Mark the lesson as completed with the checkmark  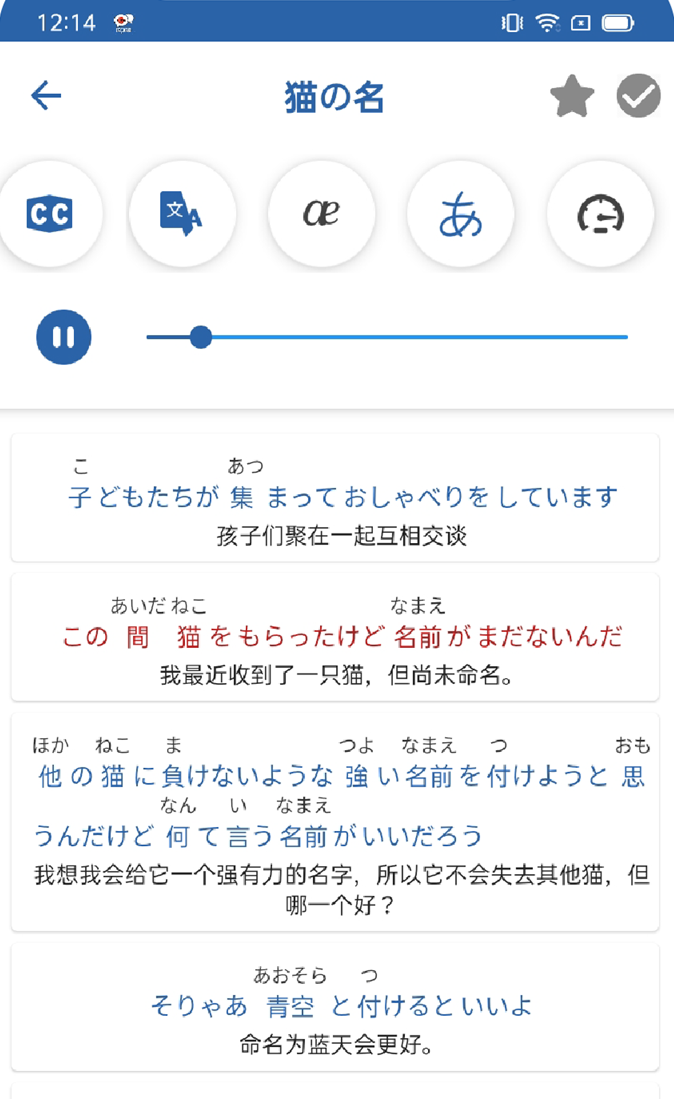click(x=638, y=97)
